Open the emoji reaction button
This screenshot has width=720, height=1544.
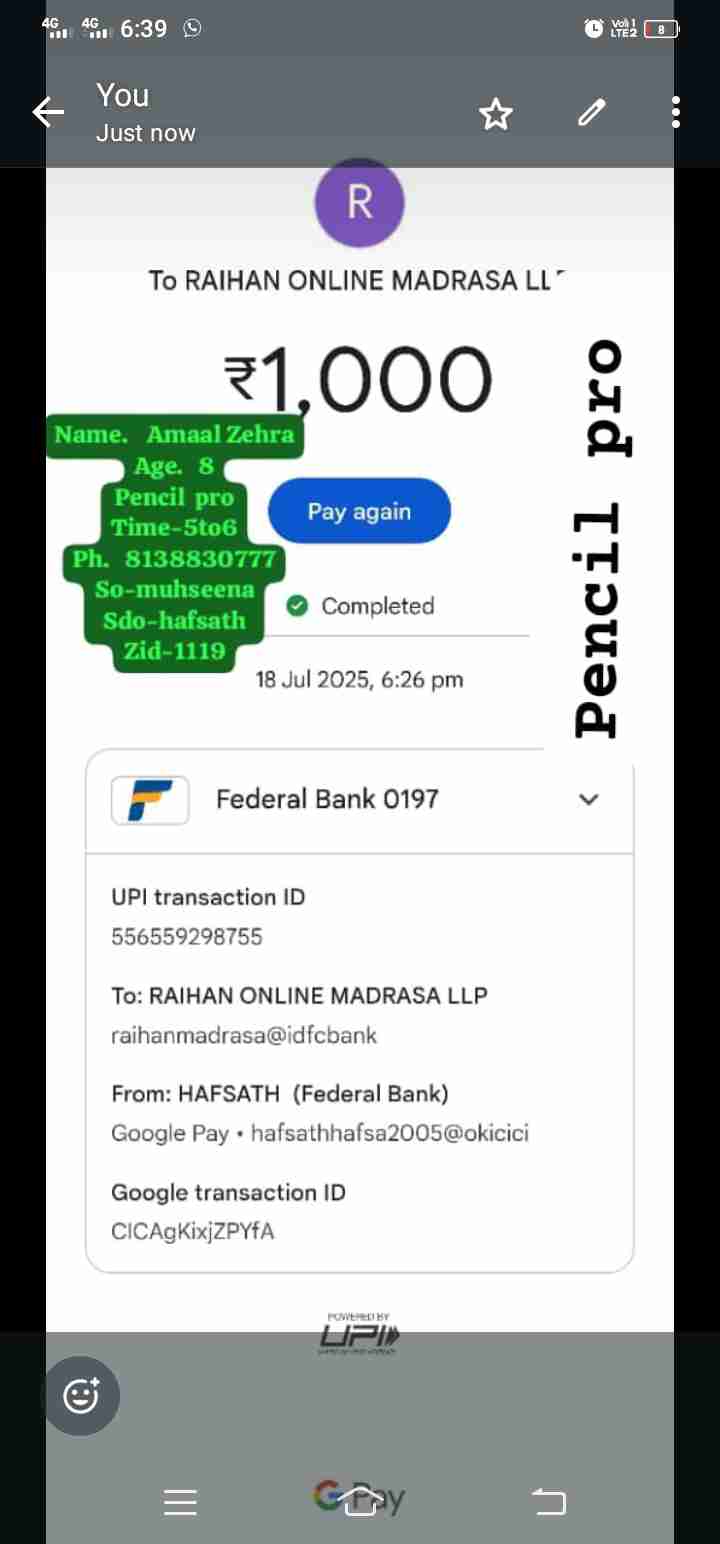pyautogui.click(x=81, y=1396)
